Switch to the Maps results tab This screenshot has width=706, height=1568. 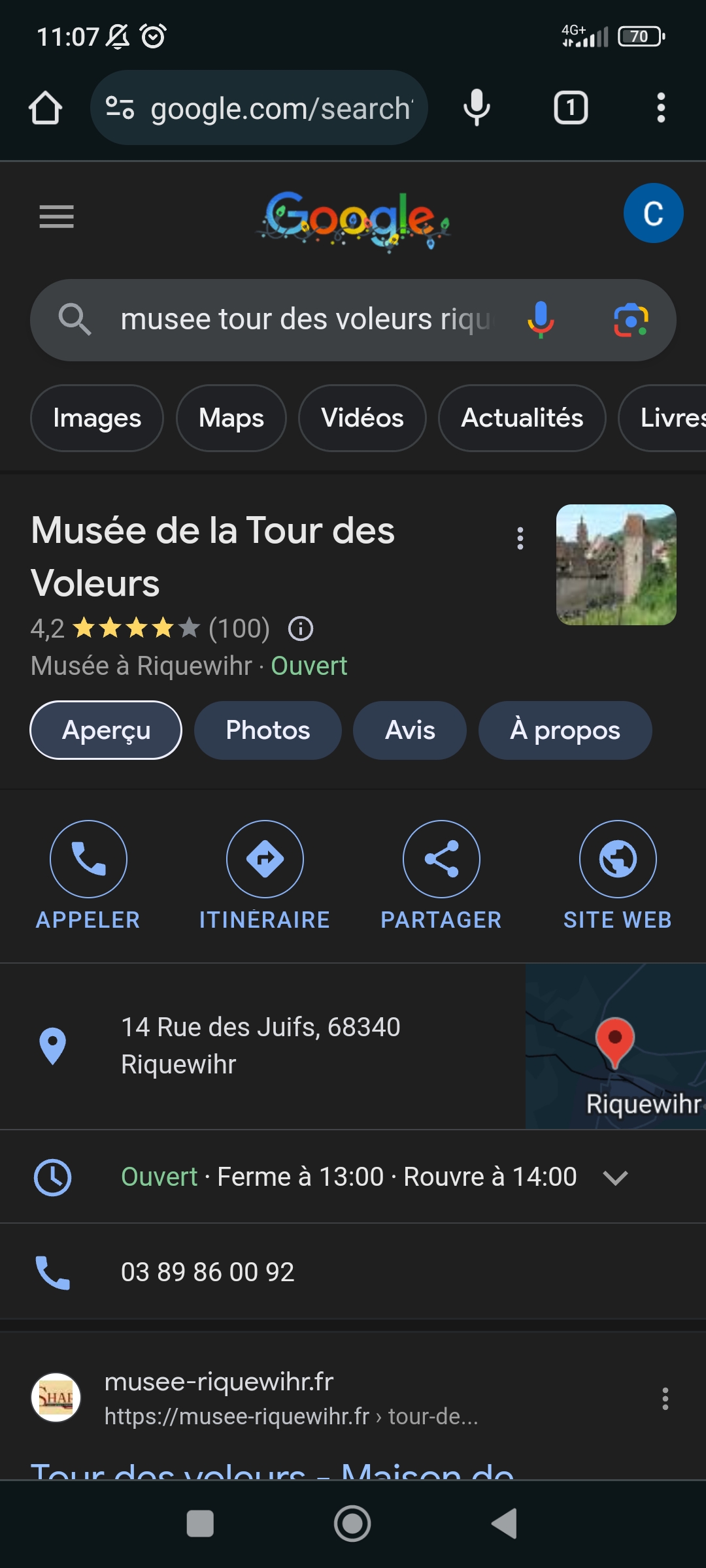click(x=231, y=418)
